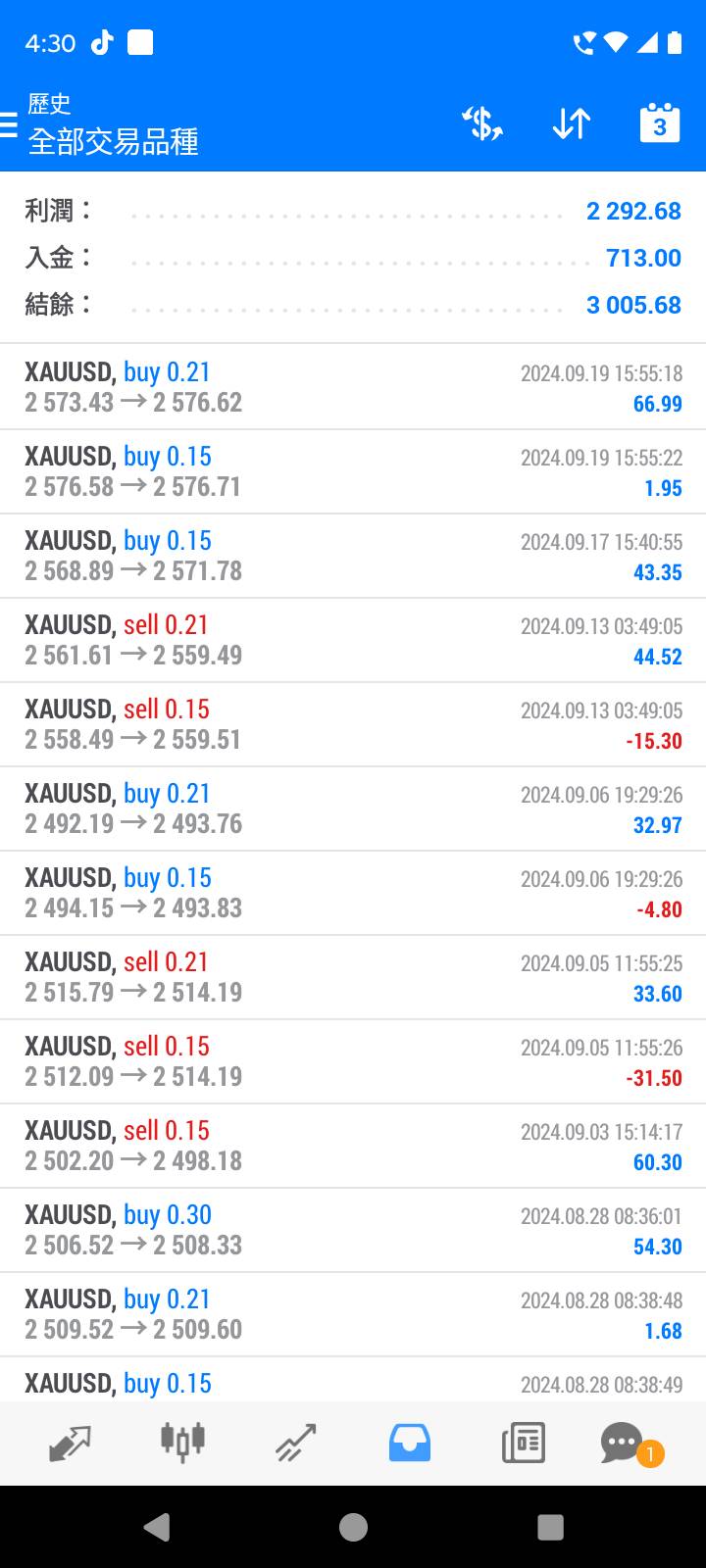The width and height of the screenshot is (706, 1568).
Task: Switch to the Quotes tab
Action: point(70,1443)
